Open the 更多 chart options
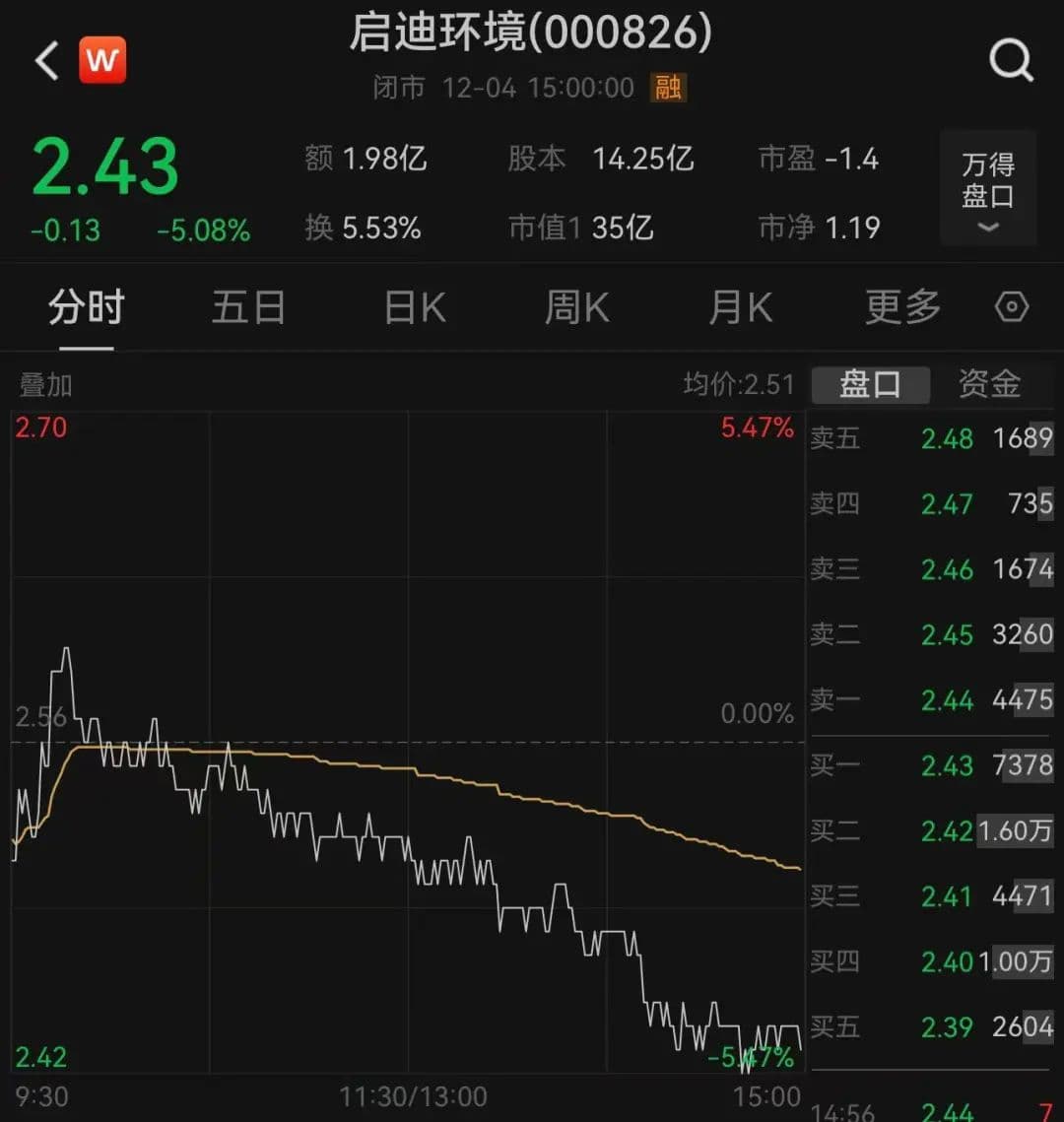Image resolution: width=1064 pixels, height=1122 pixels. pyautogui.click(x=902, y=307)
